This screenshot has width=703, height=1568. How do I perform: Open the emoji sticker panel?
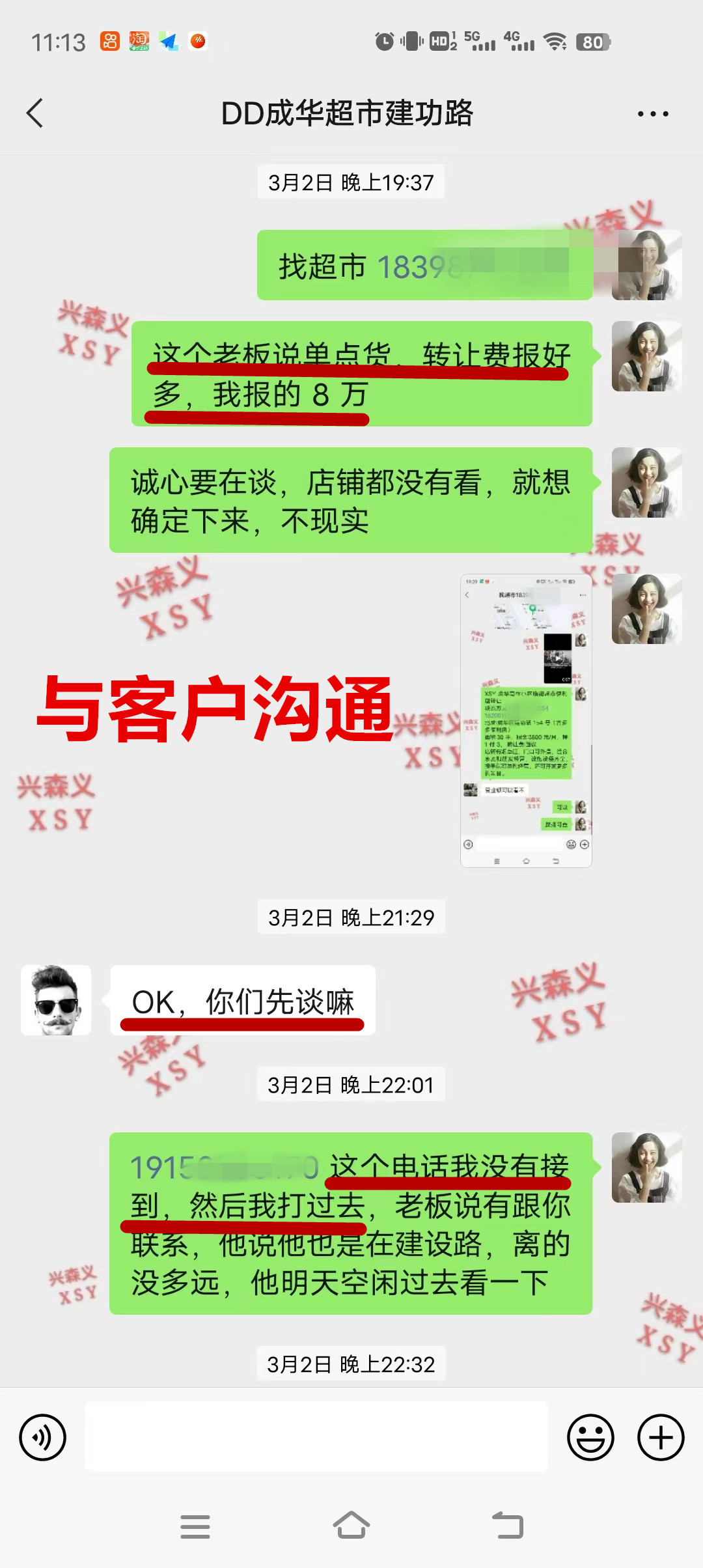tap(590, 1437)
